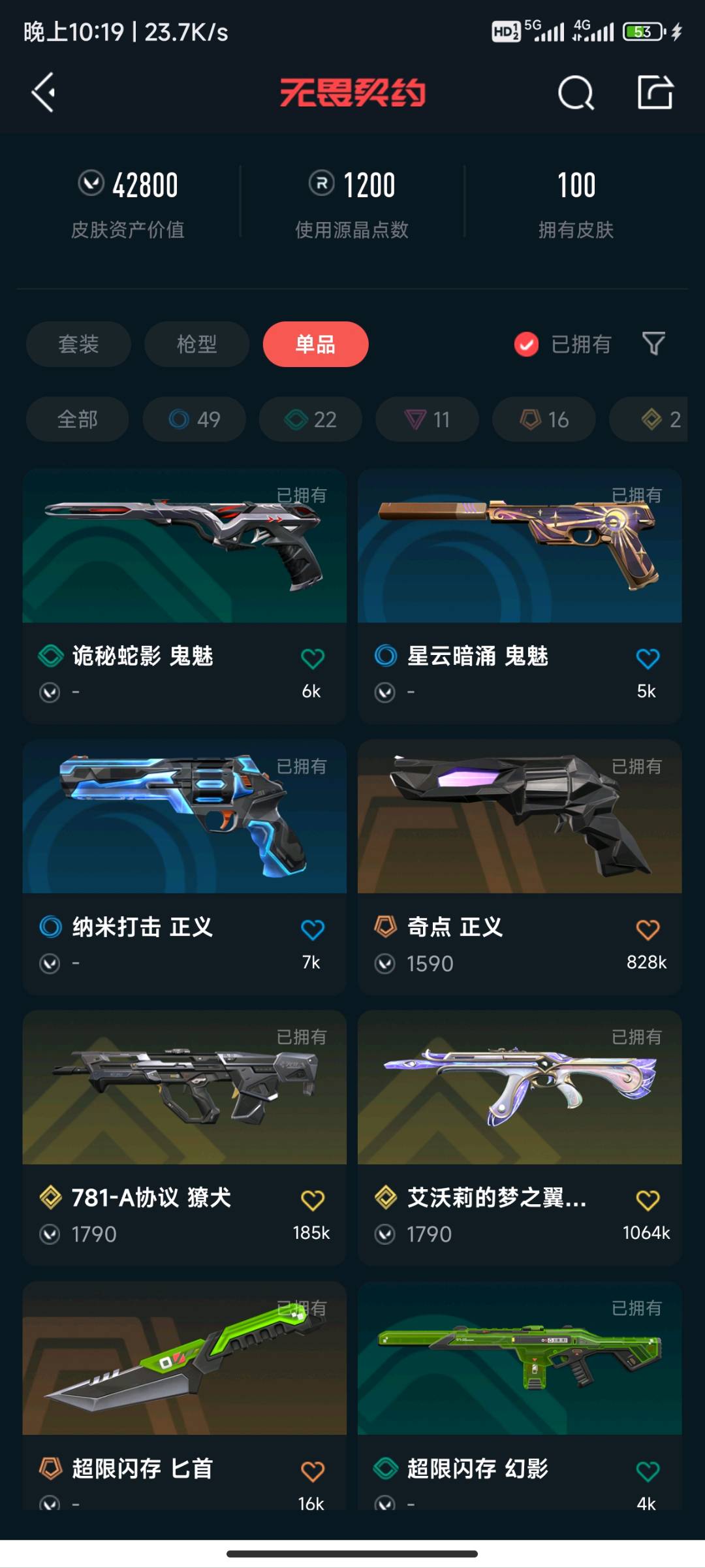Open the funnel filter options
This screenshot has height=1568, width=705.
click(653, 344)
